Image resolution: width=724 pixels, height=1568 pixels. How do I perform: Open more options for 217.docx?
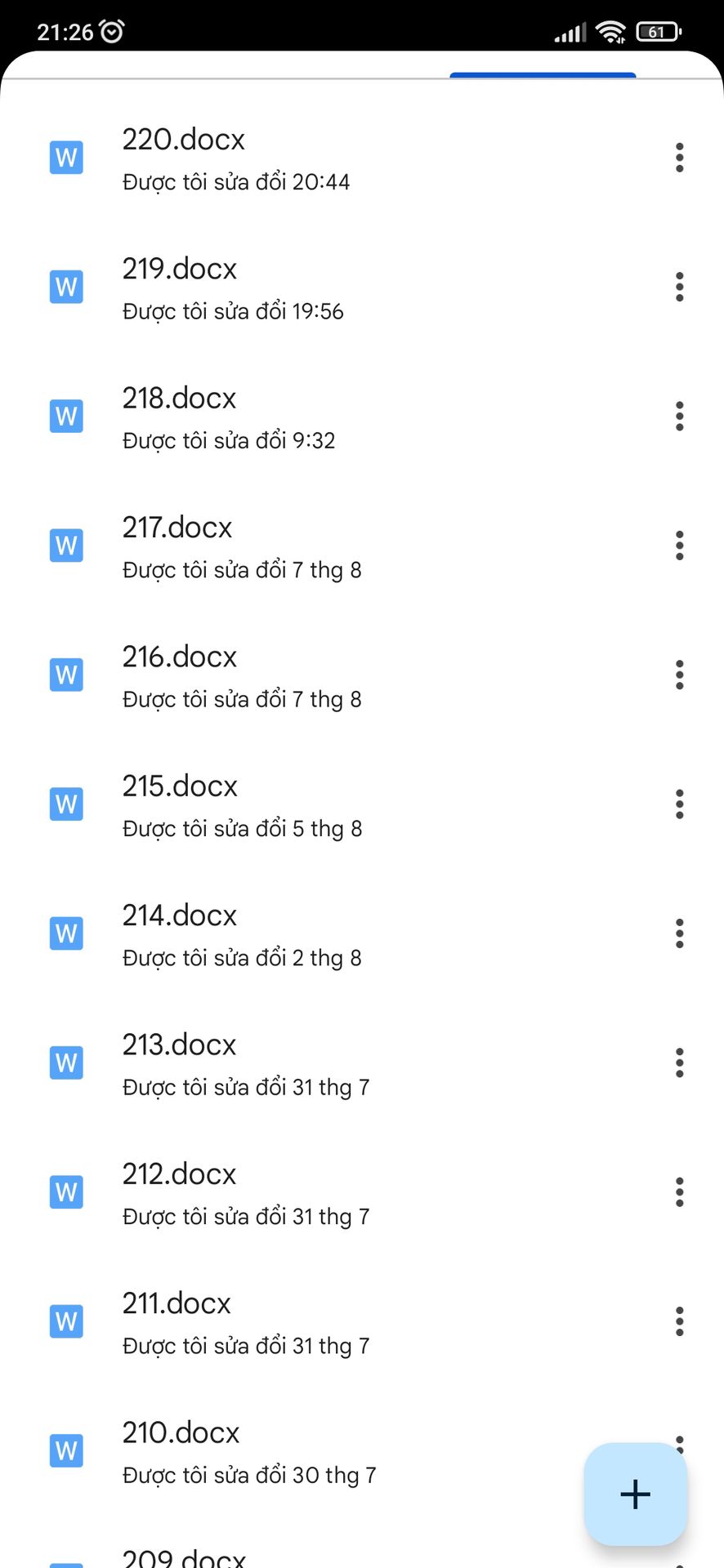tap(679, 546)
